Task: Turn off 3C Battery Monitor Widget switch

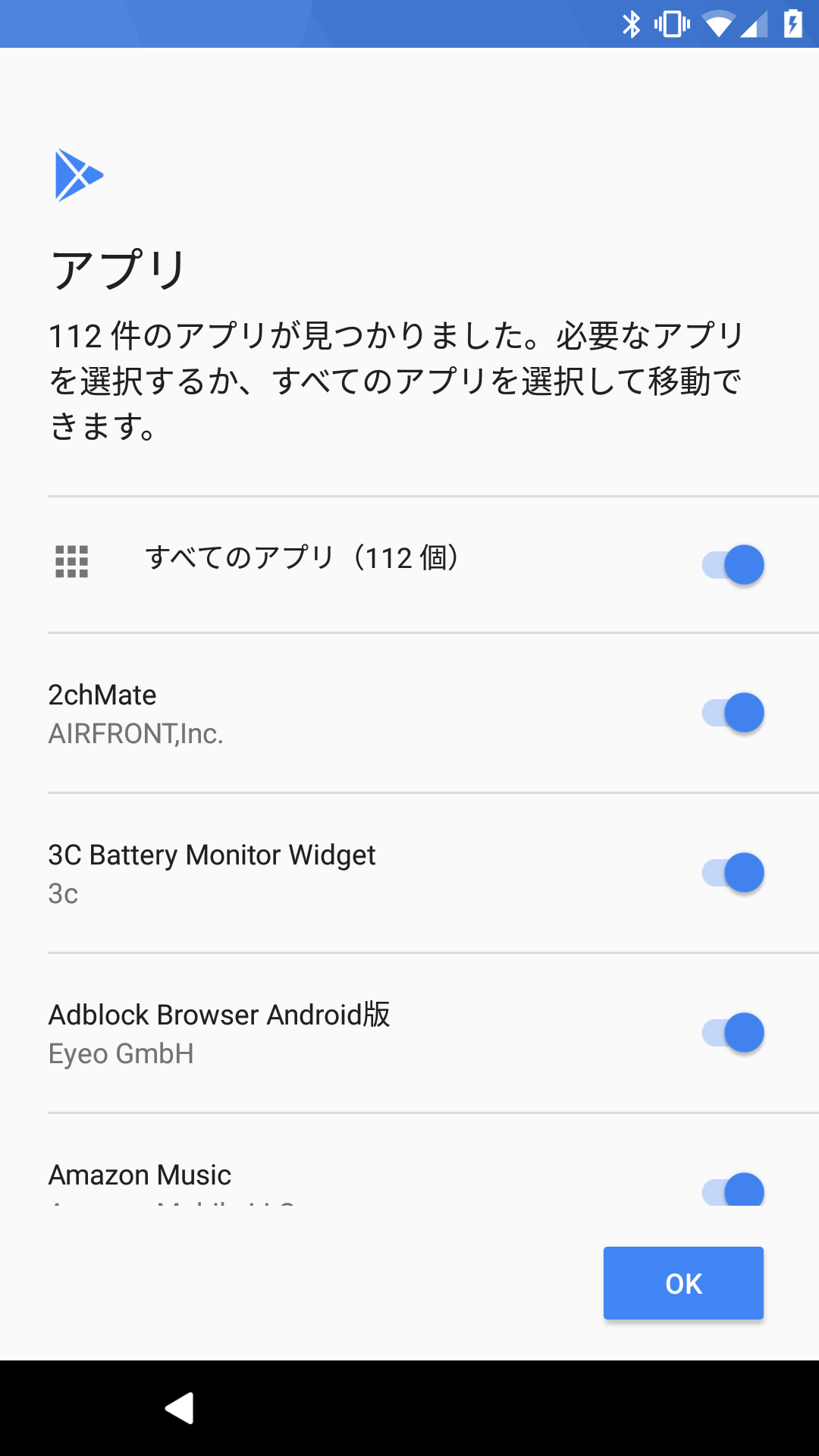Action: coord(733,873)
